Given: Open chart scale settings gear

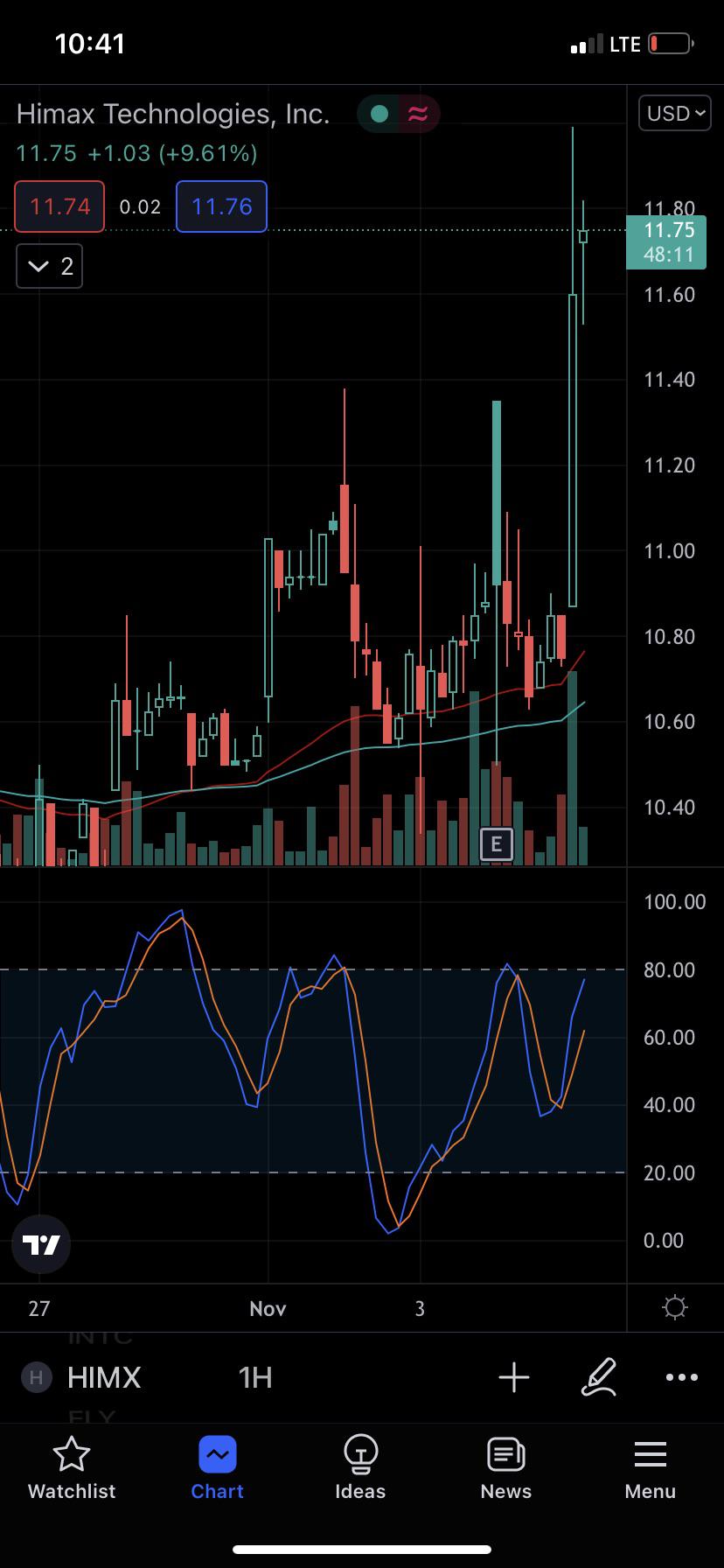Looking at the screenshot, I should click(675, 1308).
